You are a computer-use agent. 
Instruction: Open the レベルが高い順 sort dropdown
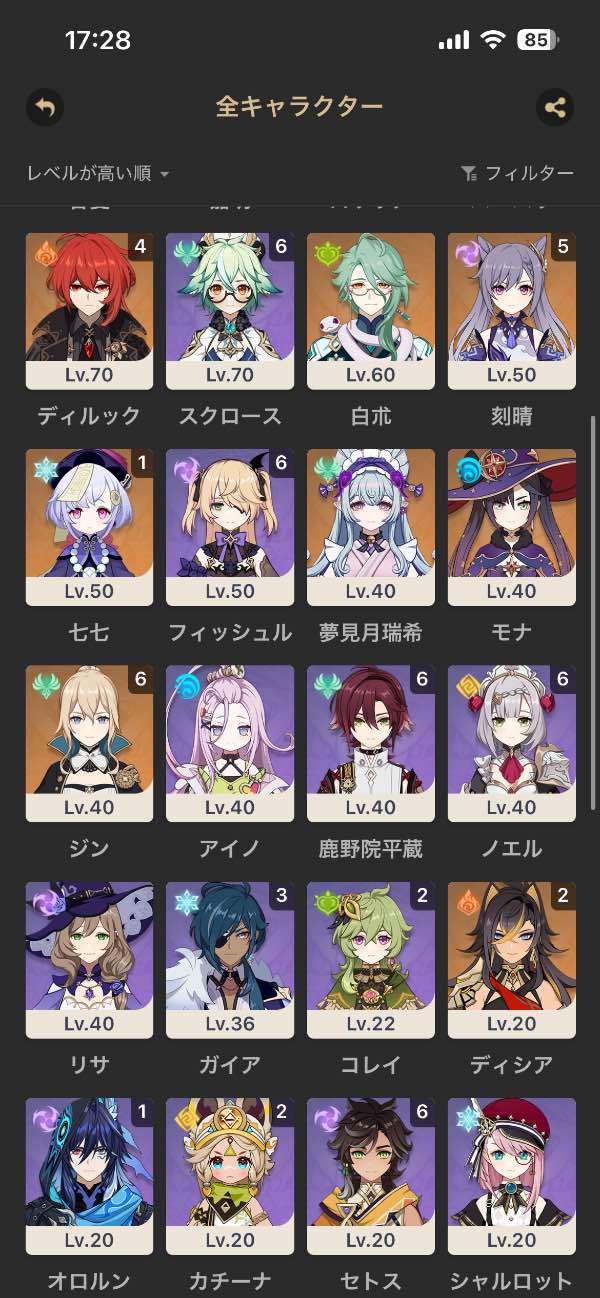tap(98, 174)
